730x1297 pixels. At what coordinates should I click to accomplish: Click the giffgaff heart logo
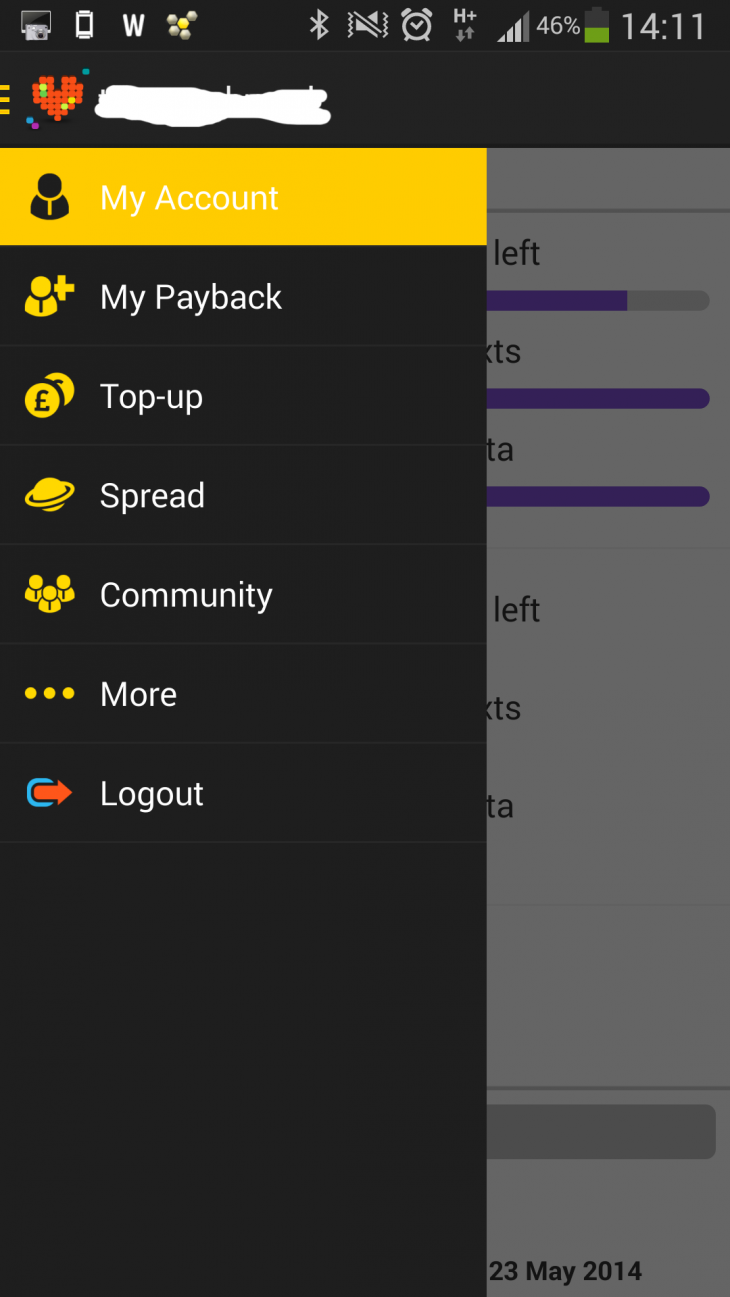[57, 99]
